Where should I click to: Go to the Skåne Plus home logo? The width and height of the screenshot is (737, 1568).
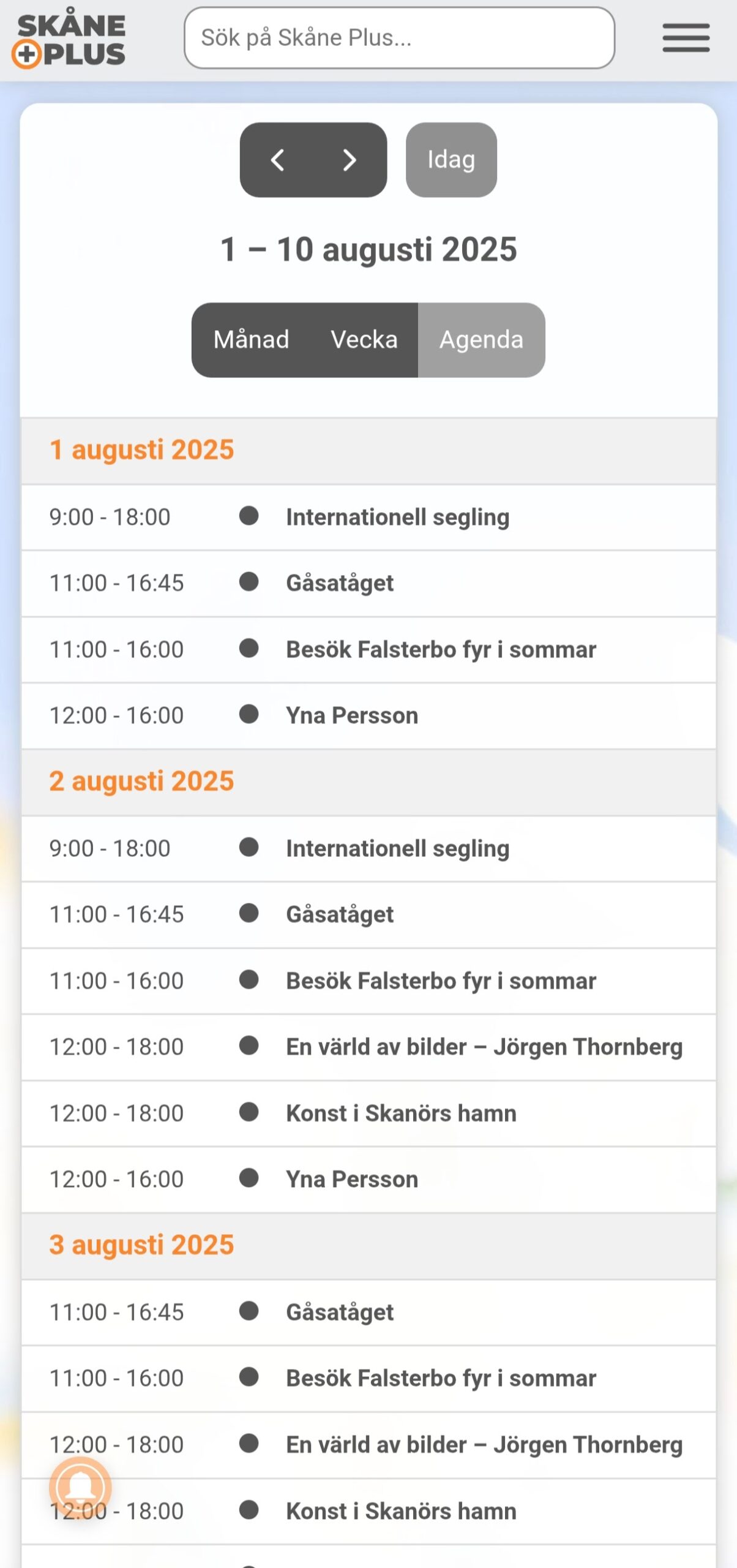69,38
